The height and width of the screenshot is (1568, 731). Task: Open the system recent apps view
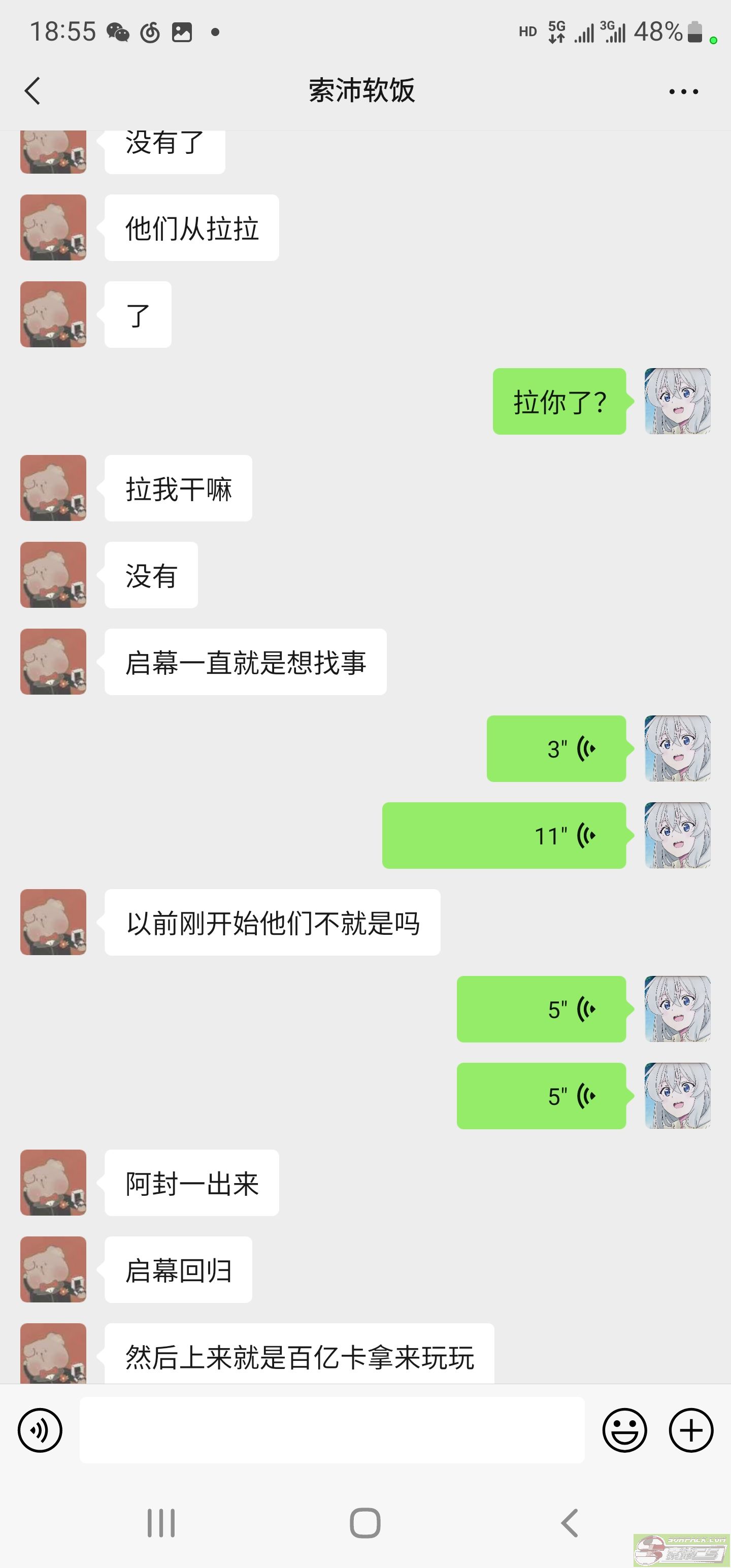161,1523
